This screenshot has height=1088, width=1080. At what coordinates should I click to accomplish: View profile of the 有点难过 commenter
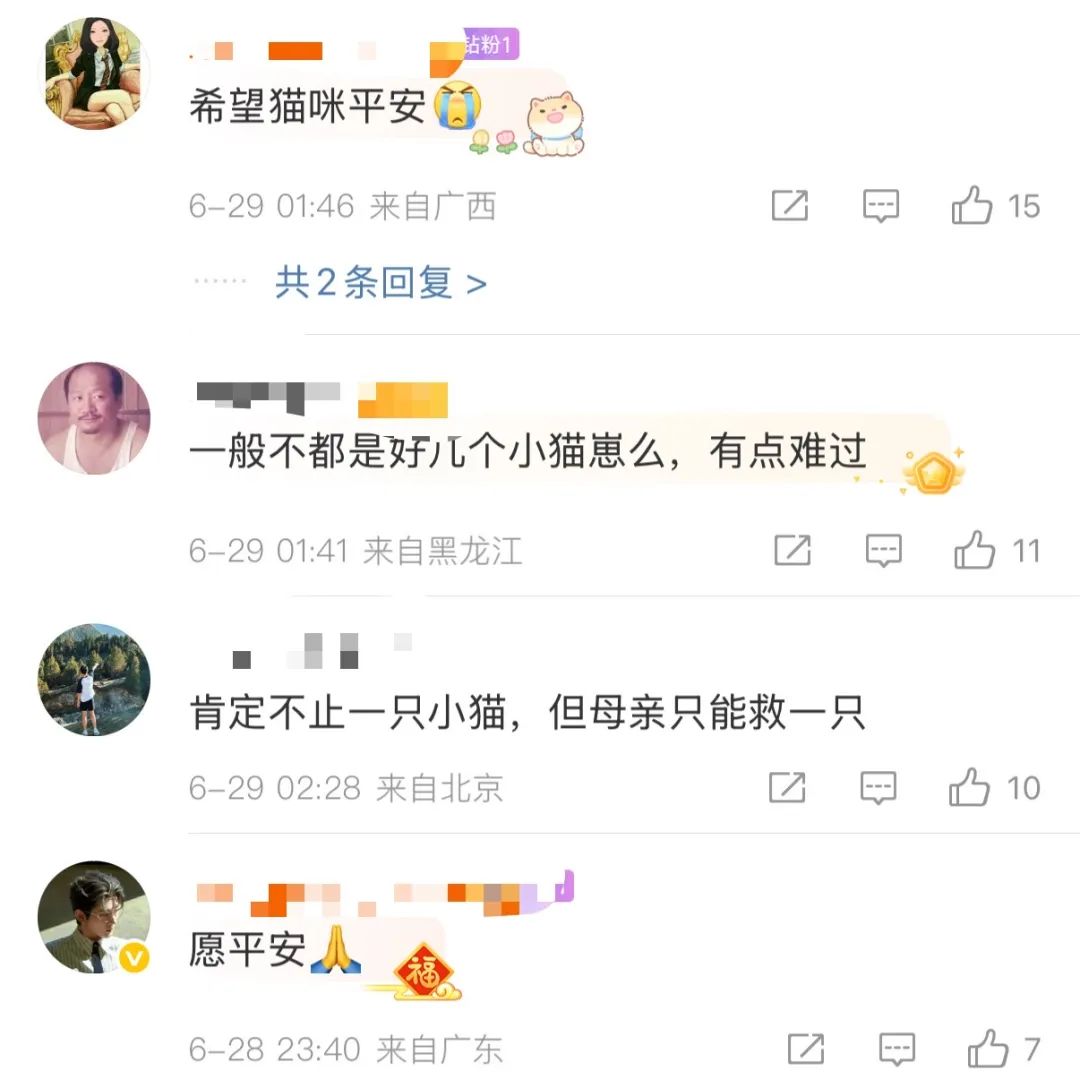(94, 418)
